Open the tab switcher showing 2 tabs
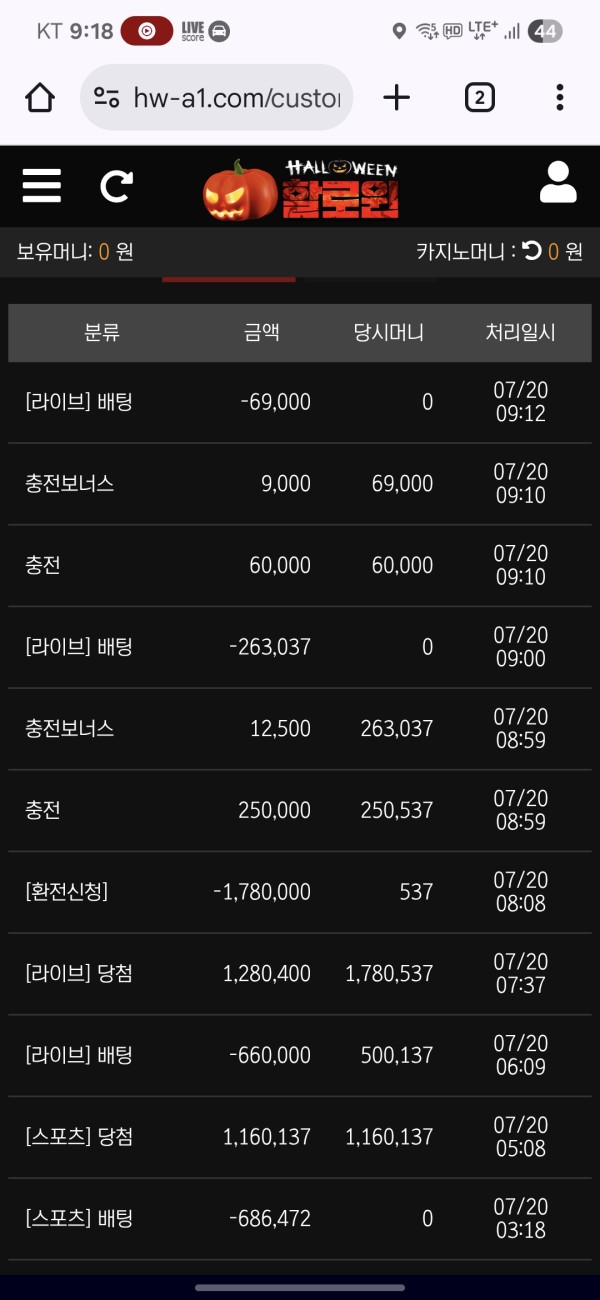Screen dimensions: 600x1300 [x=480, y=97]
